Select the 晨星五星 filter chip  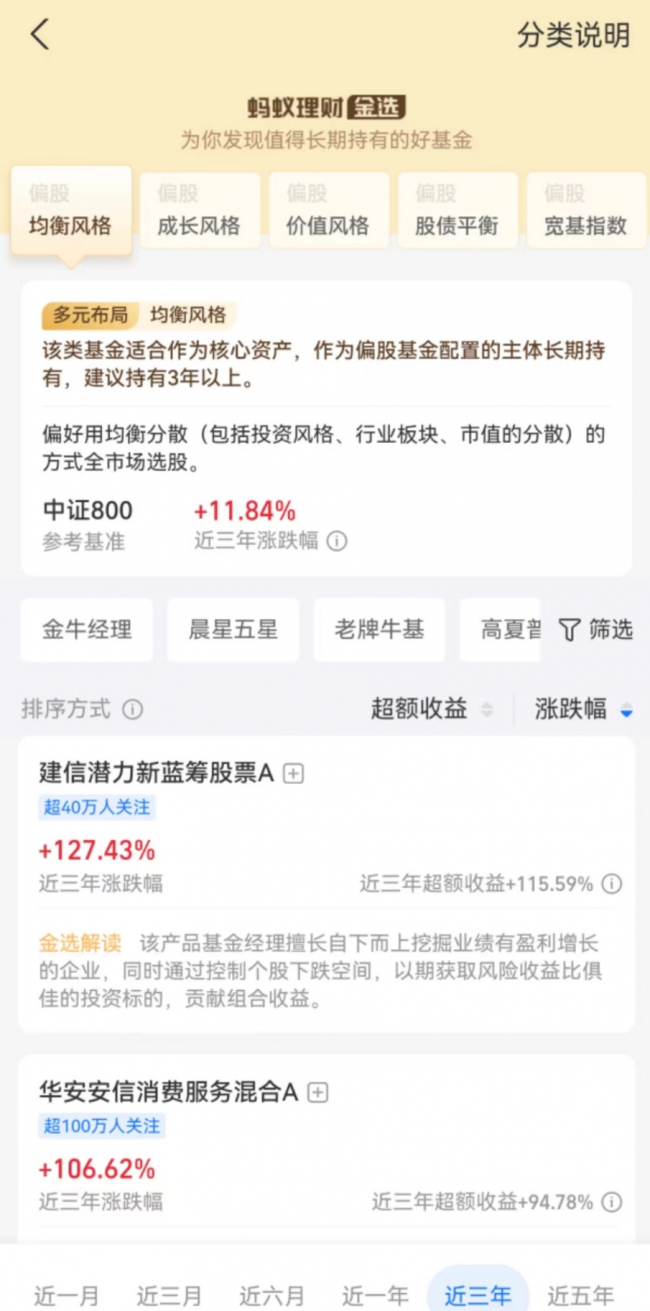233,630
